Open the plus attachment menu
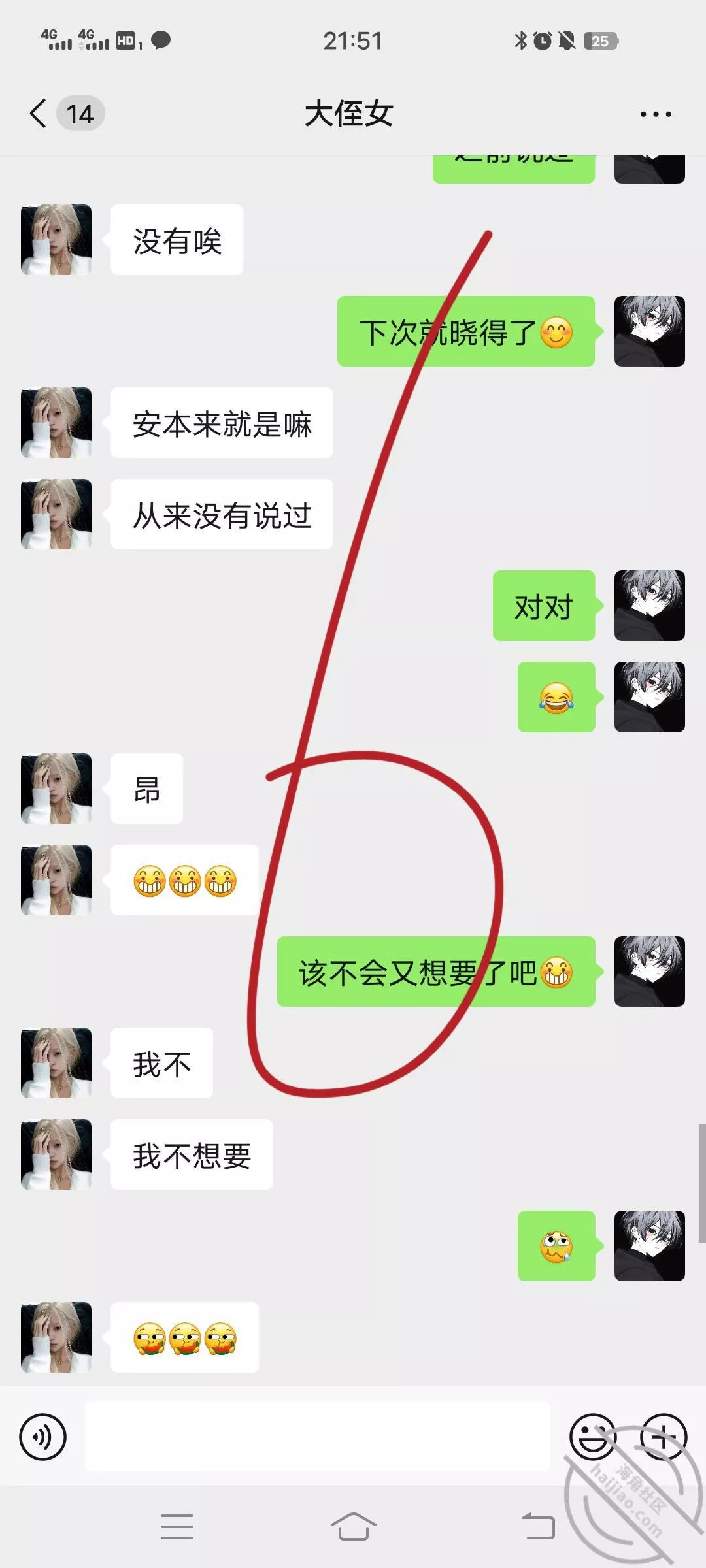The height and width of the screenshot is (1568, 706). [x=663, y=1437]
